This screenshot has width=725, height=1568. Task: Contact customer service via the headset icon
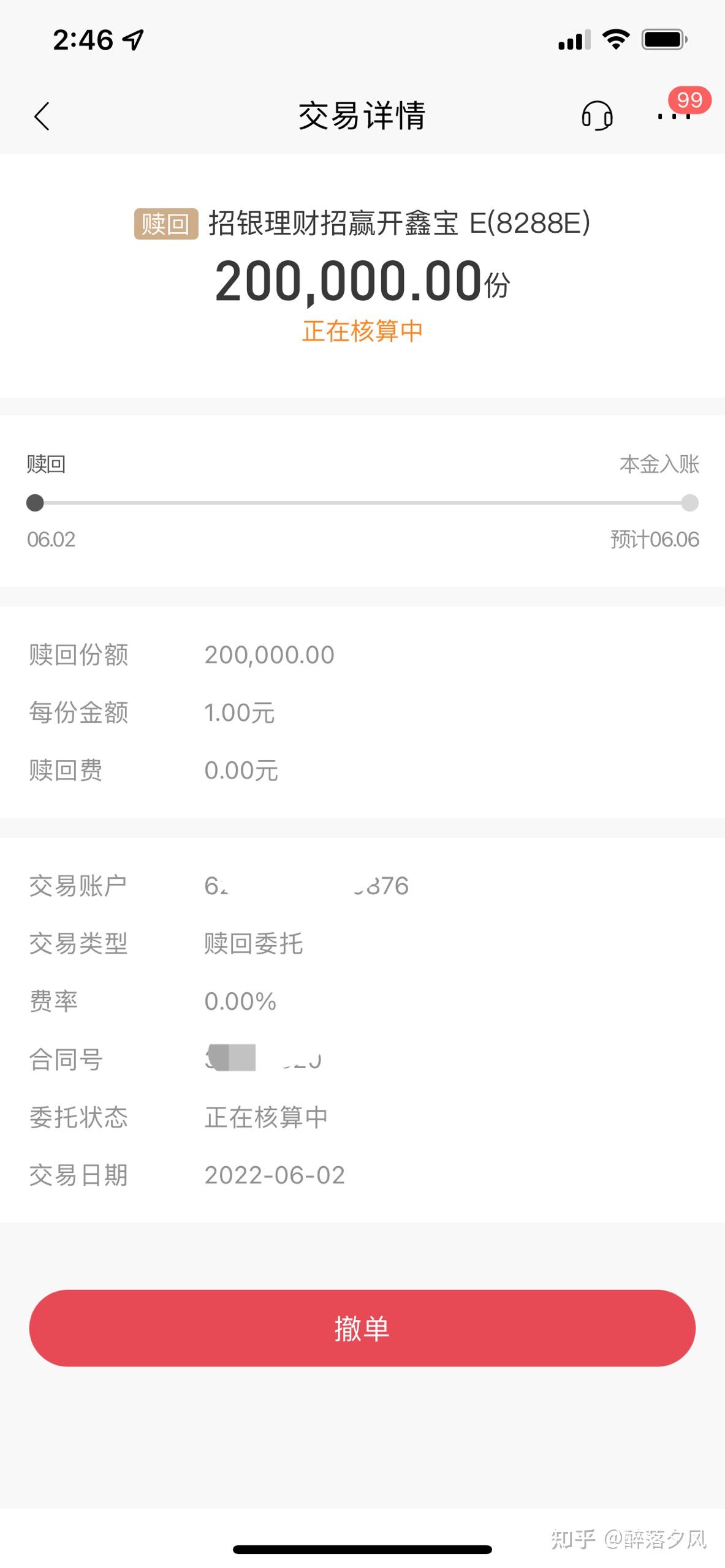(x=597, y=116)
